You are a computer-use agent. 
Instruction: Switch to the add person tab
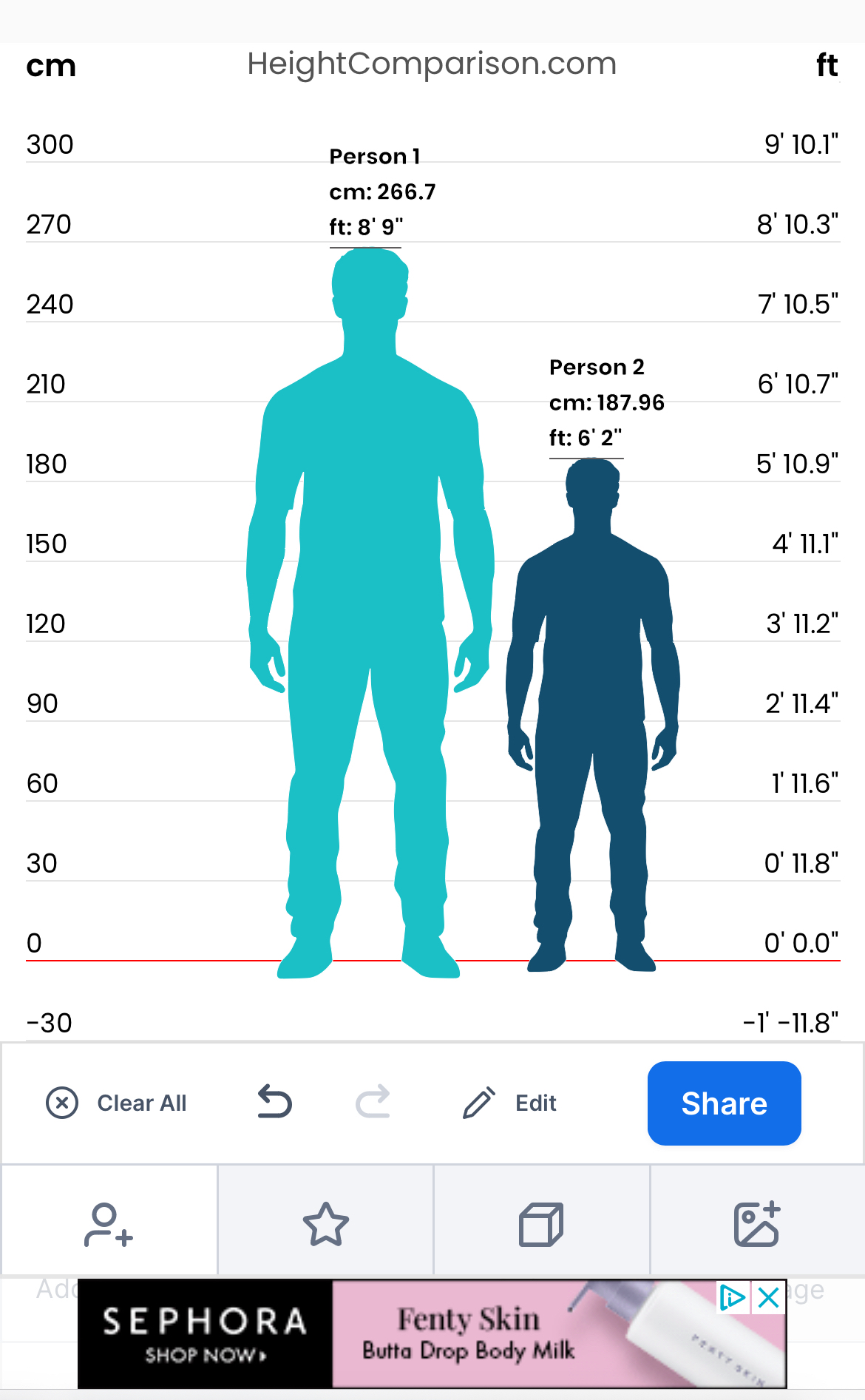point(109,1225)
